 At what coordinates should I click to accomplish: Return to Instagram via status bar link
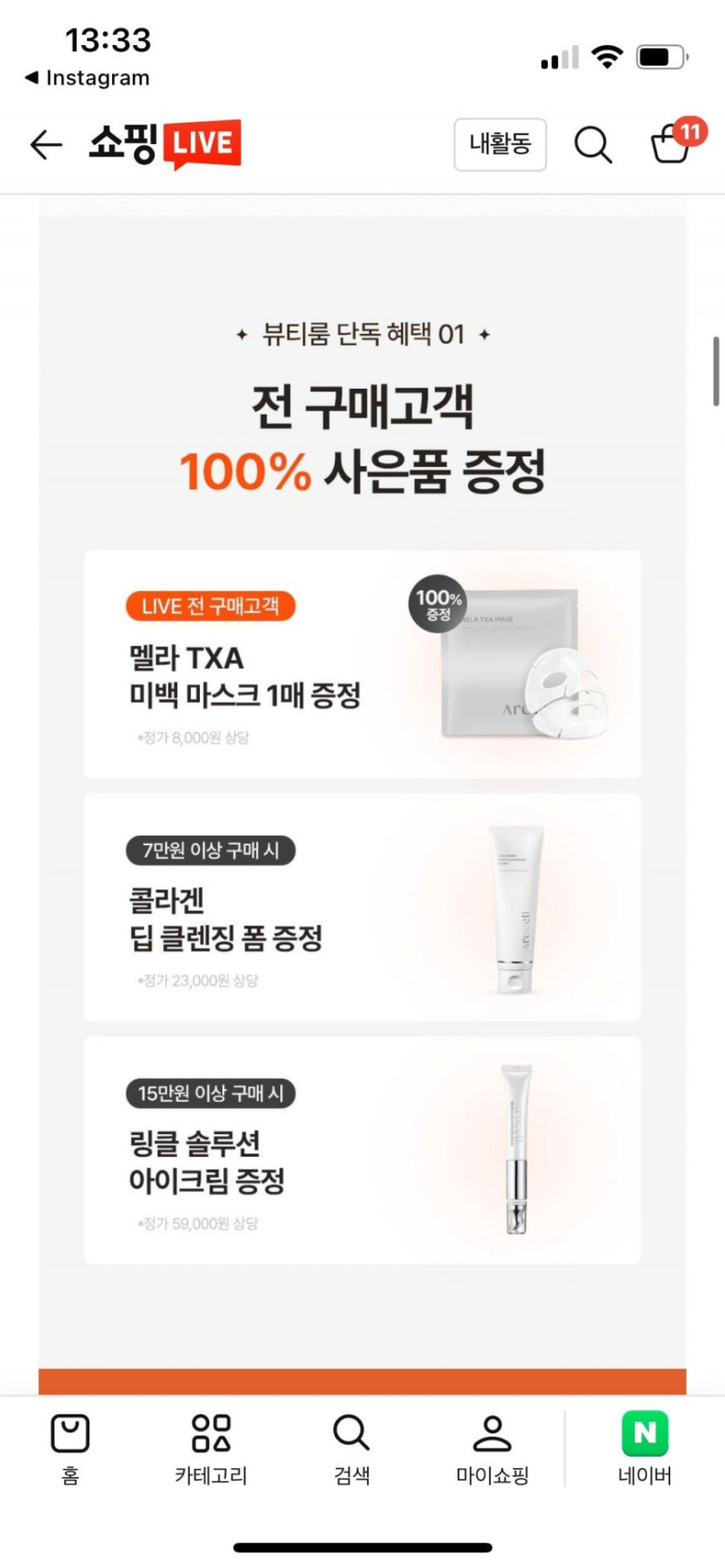pos(87,78)
